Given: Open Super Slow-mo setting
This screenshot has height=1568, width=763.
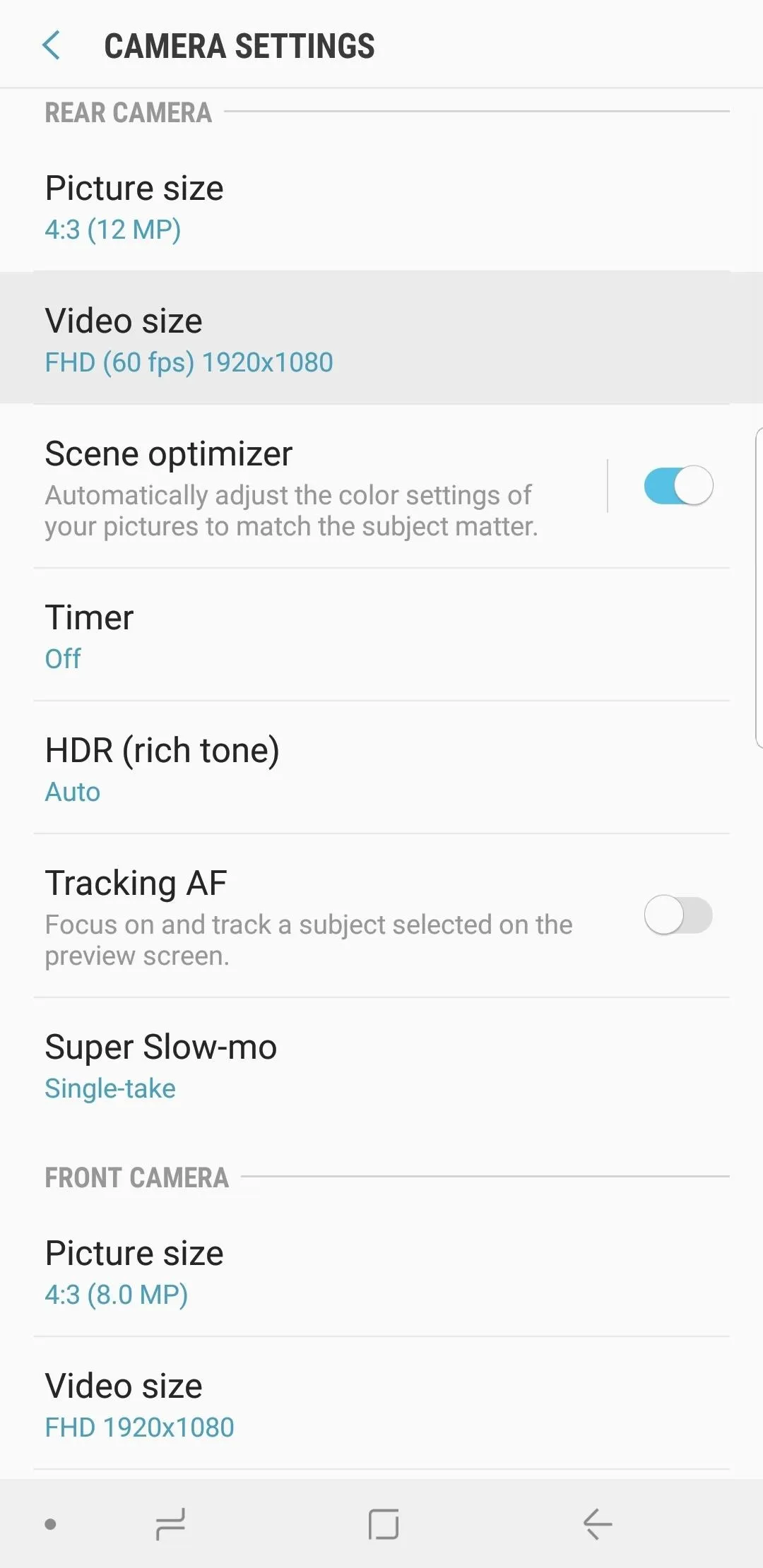Looking at the screenshot, I should pyautogui.click(x=381, y=1064).
